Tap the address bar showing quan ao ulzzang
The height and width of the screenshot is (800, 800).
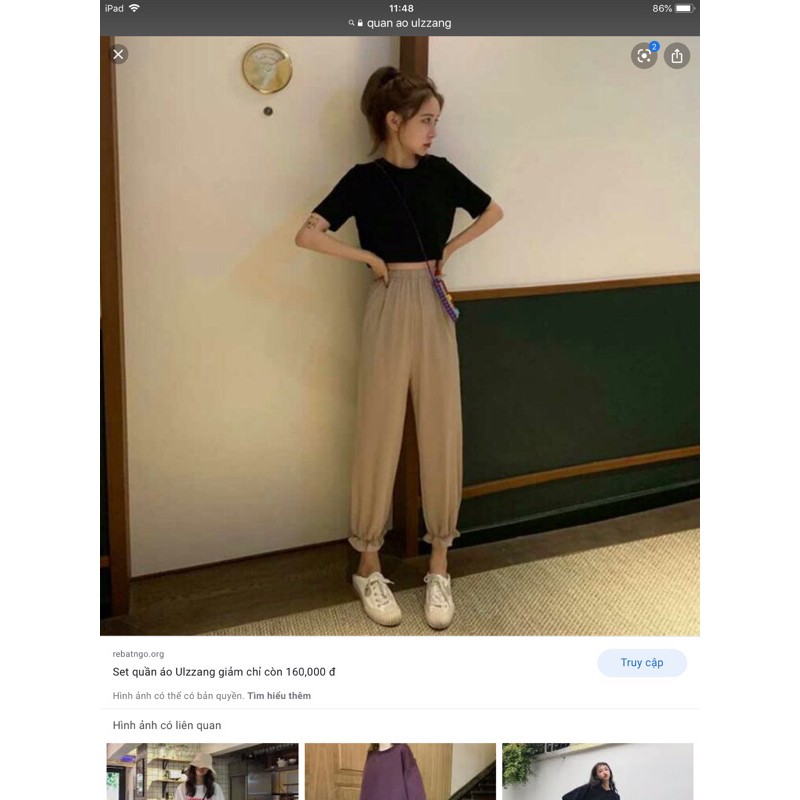coord(400,23)
